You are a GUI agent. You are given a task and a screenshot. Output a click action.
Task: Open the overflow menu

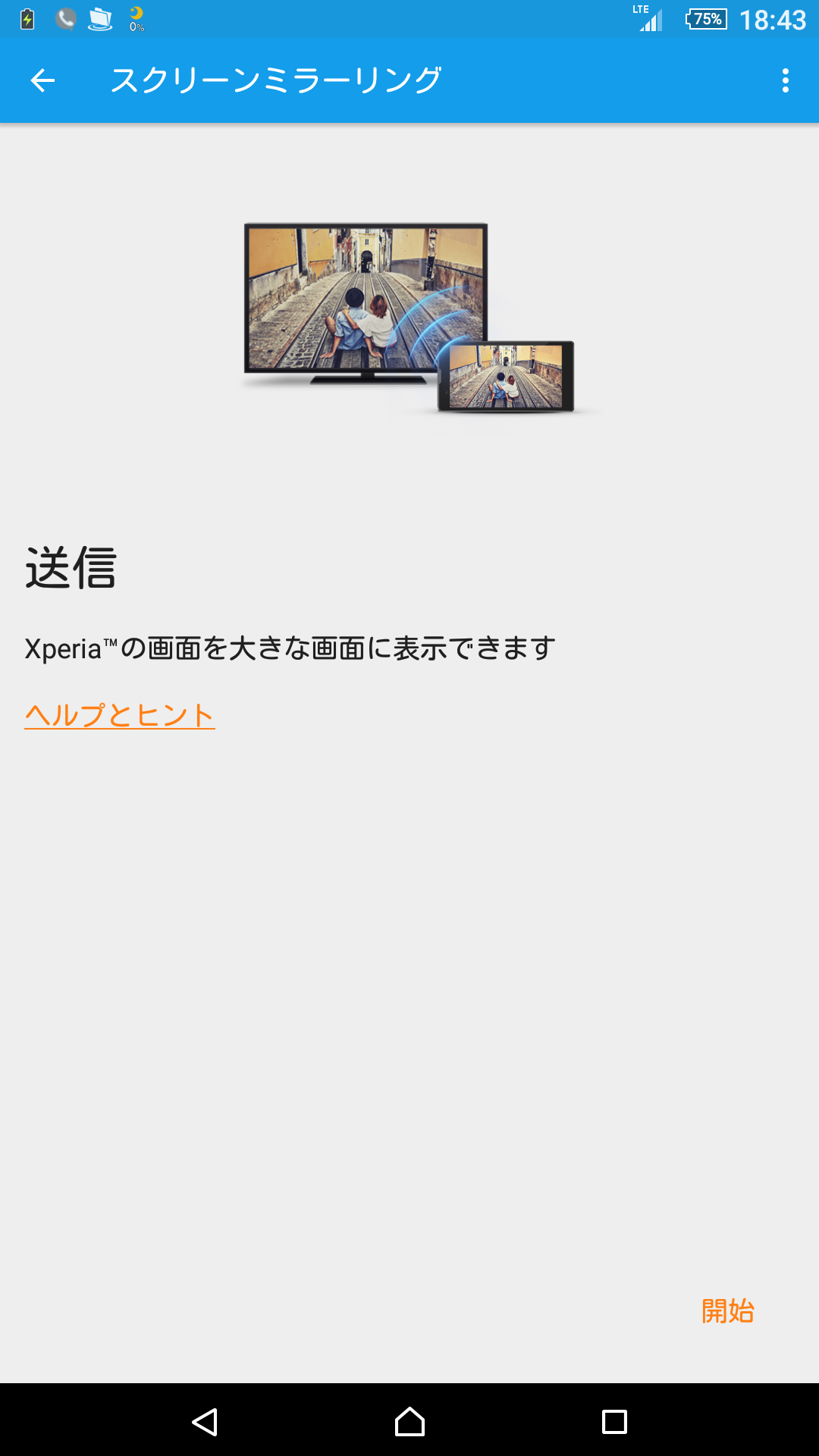[x=785, y=80]
